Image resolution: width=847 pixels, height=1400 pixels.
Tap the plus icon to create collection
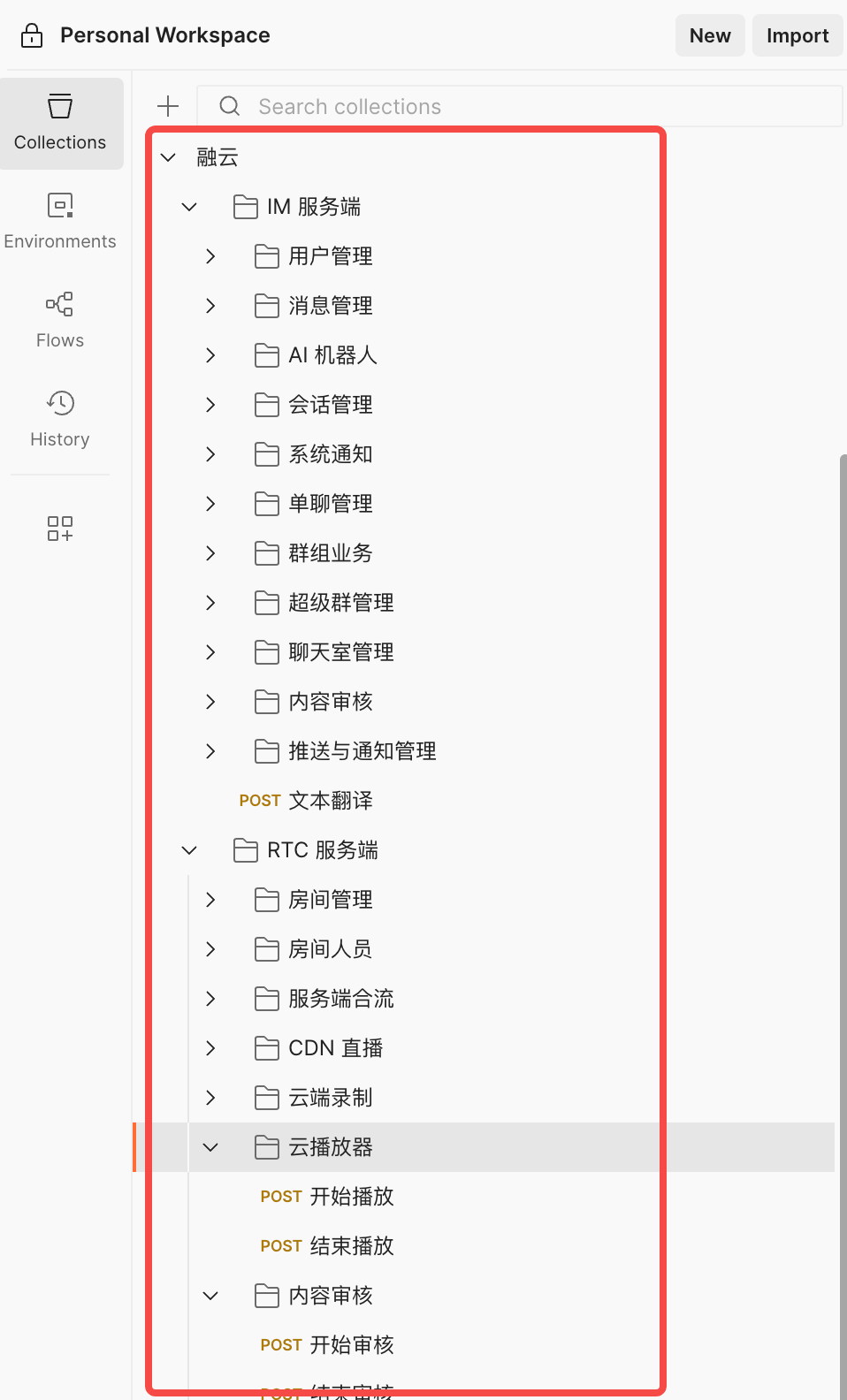tap(168, 107)
